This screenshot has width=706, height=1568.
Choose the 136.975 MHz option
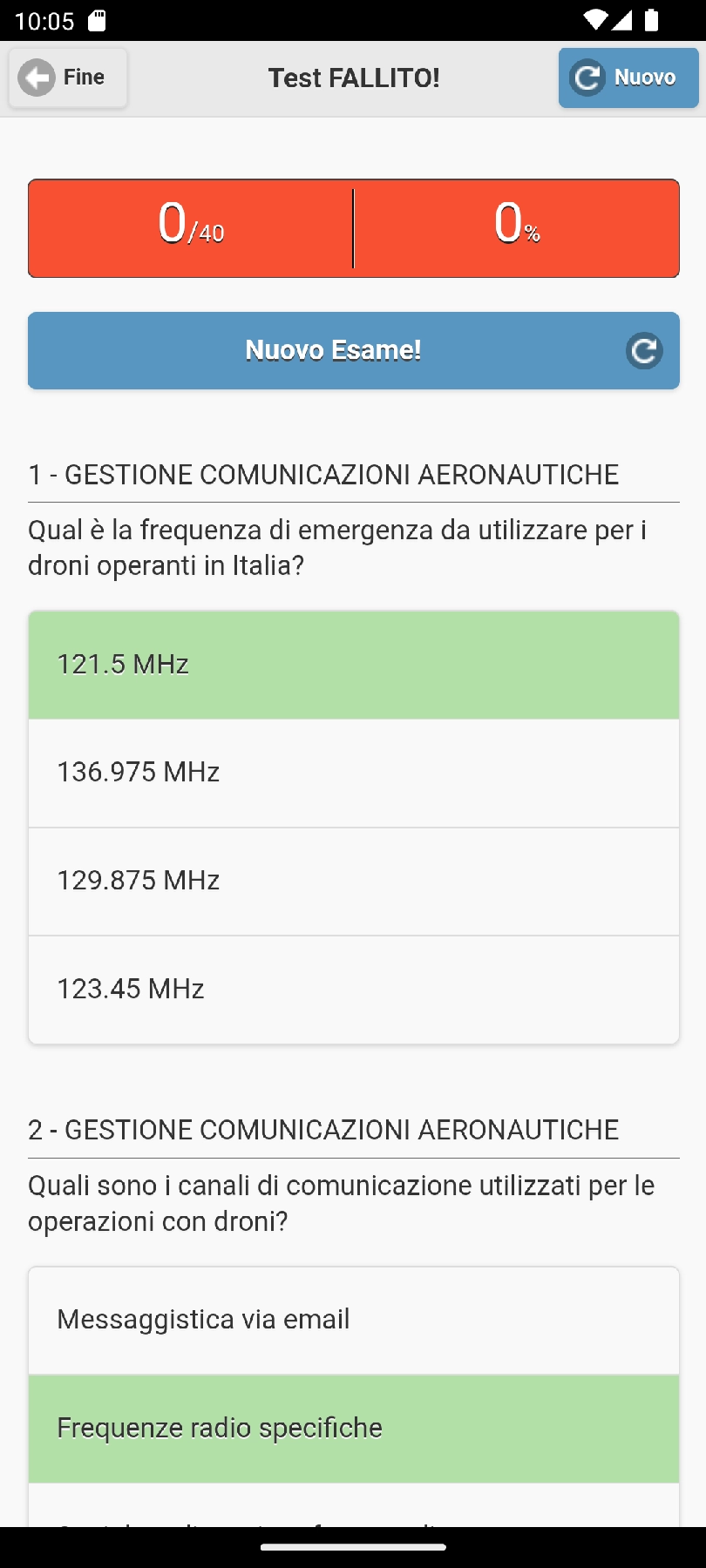point(353,773)
